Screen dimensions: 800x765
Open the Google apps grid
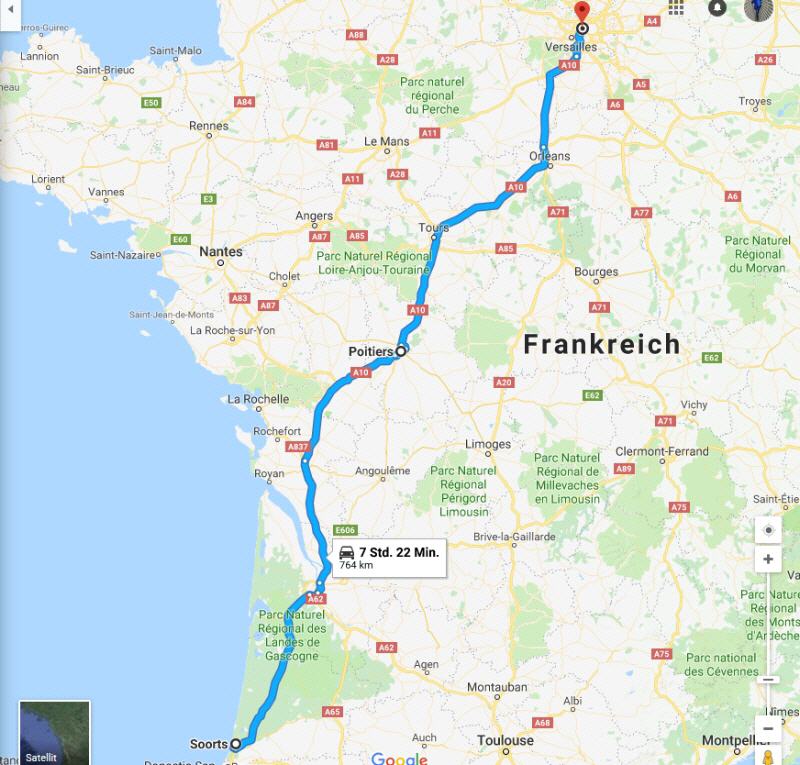(677, 7)
